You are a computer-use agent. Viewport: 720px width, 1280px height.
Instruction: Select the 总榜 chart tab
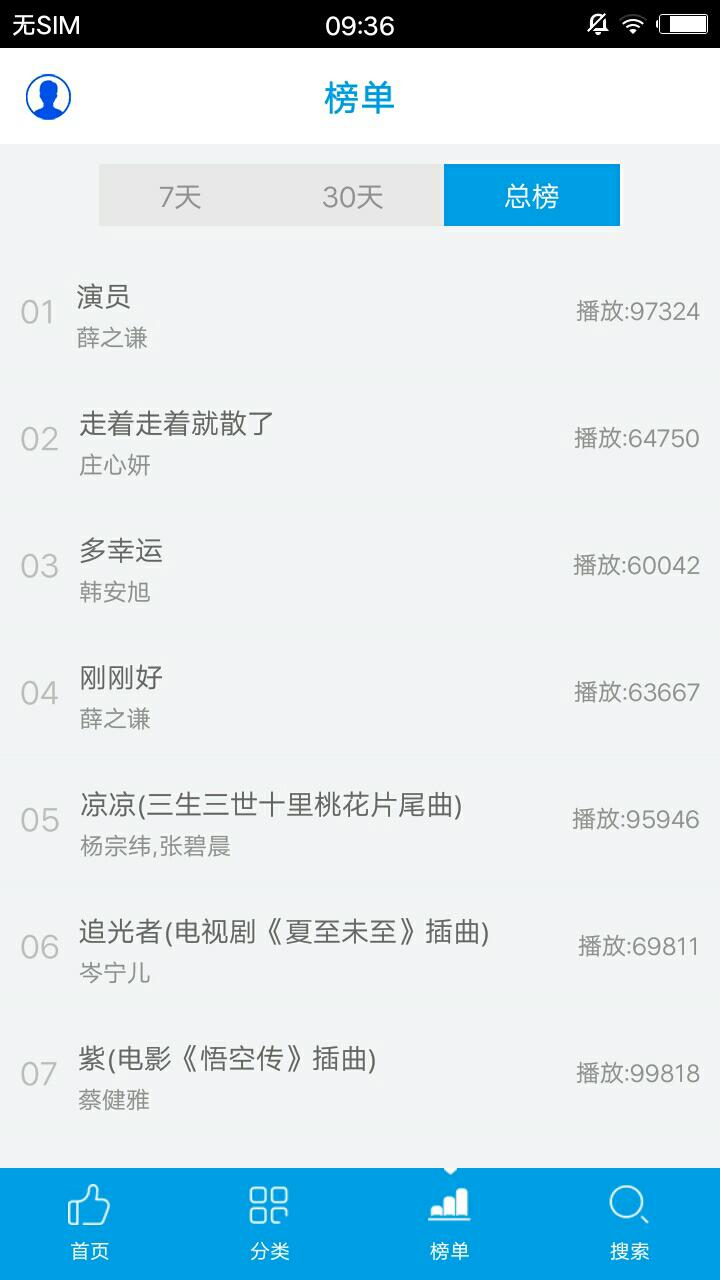point(531,196)
